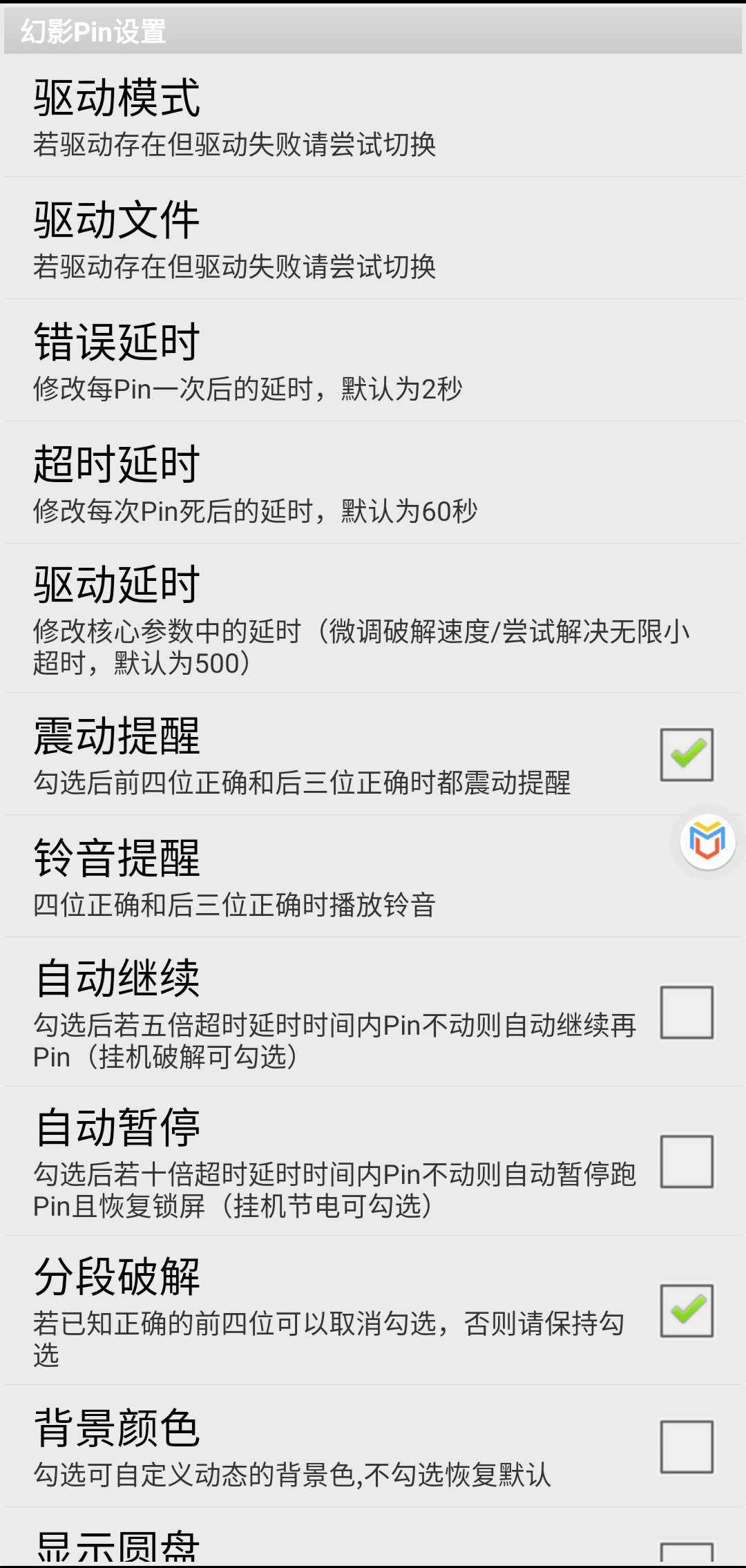Enable the 自动继续 checkbox
The width and height of the screenshot is (746, 1568).
tap(687, 1013)
